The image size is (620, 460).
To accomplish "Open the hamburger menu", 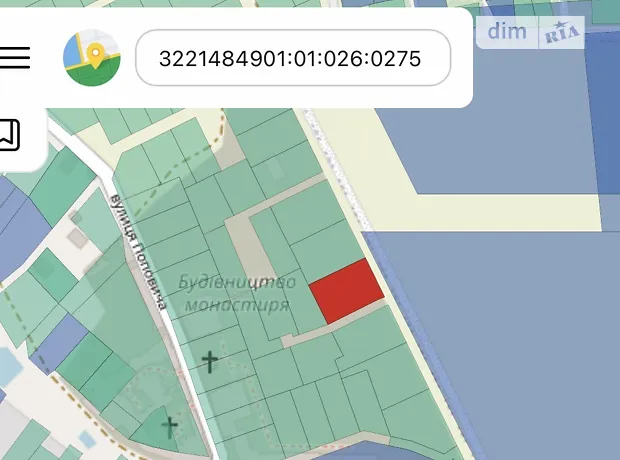I will (14, 57).
